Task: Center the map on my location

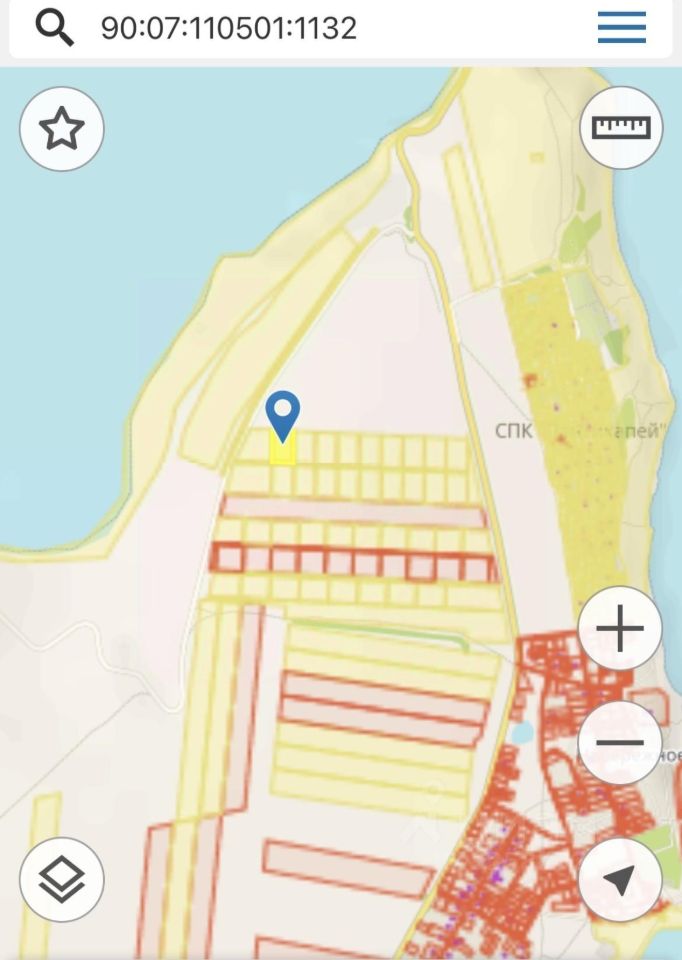Action: coord(620,880)
